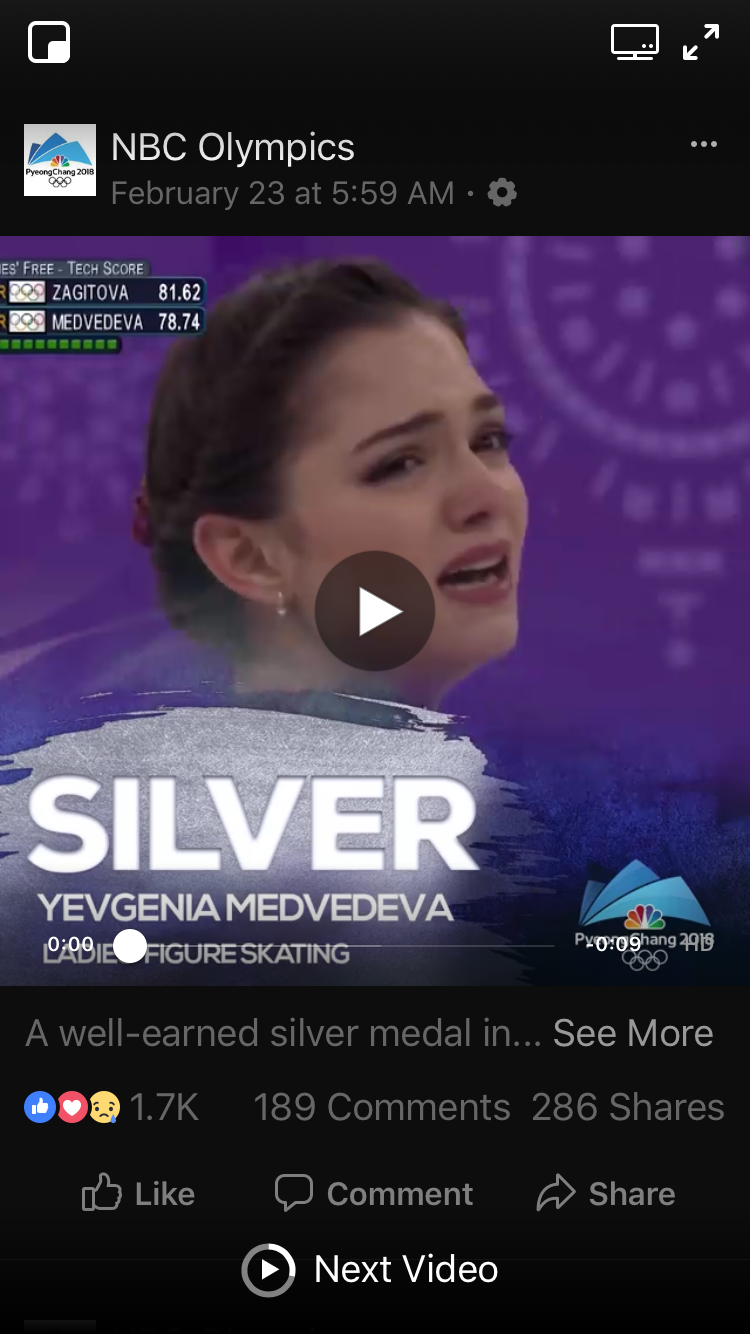Open the post's three-dot options menu
The width and height of the screenshot is (750, 1334).
[703, 145]
